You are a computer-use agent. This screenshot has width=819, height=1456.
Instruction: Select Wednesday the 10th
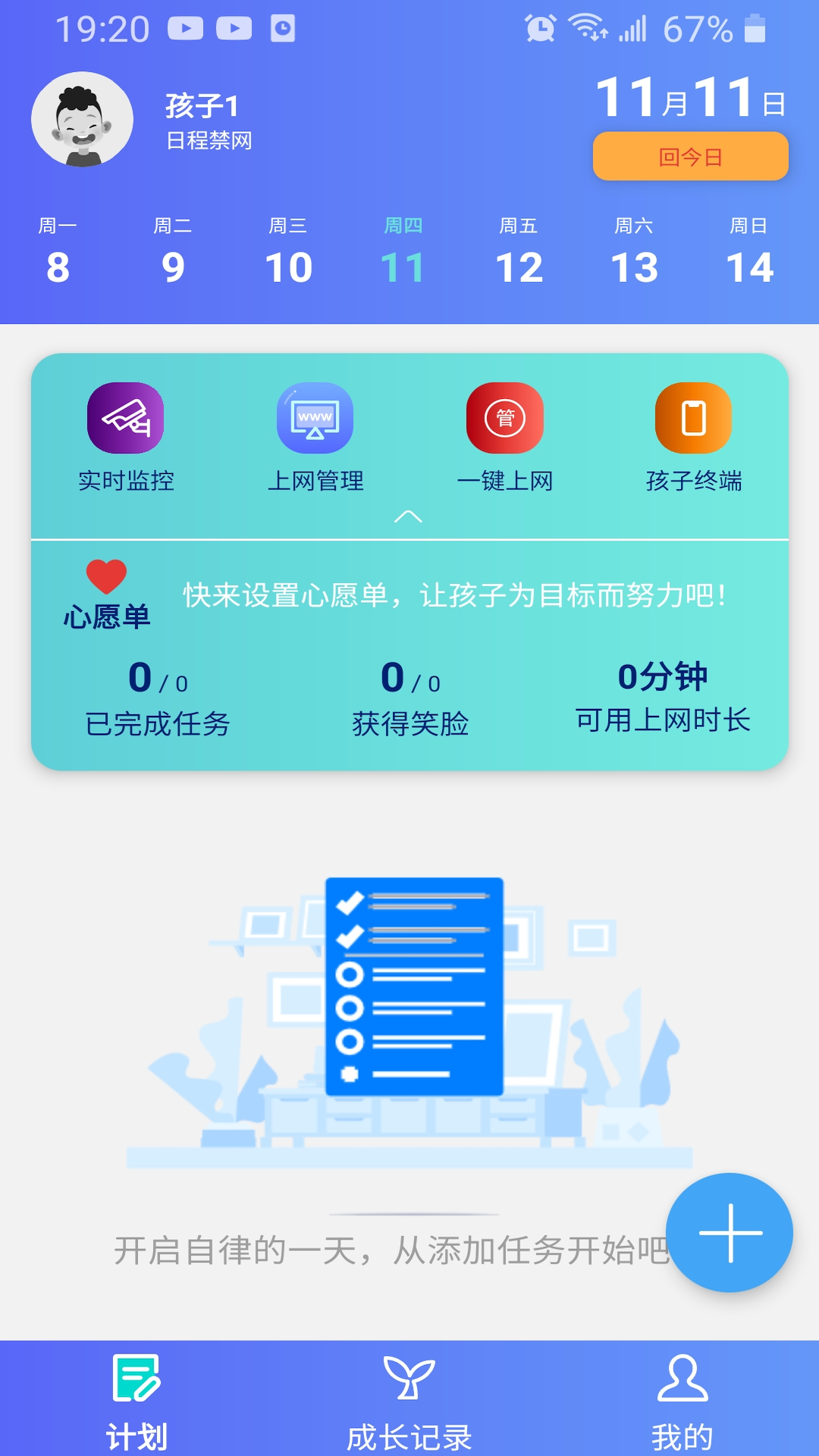tap(288, 252)
